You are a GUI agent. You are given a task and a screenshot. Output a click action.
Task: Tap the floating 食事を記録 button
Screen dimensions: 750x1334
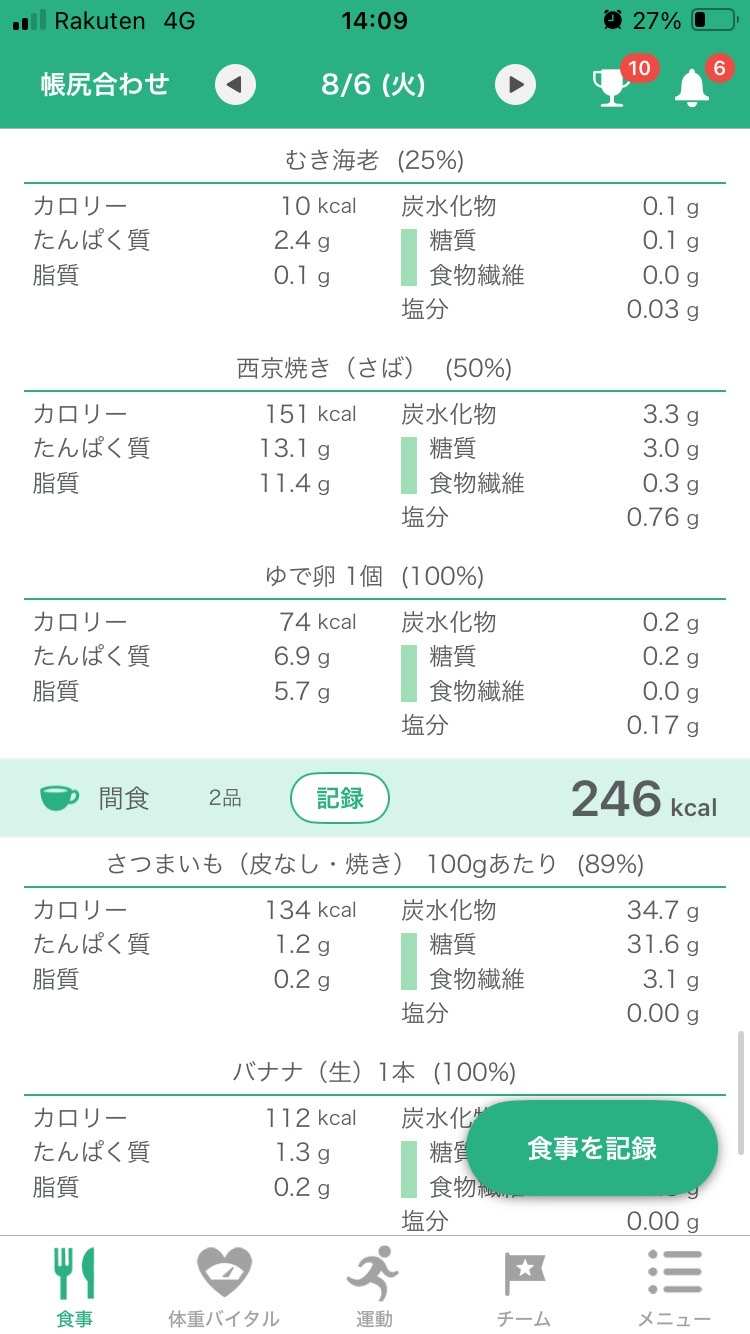[x=592, y=1148]
